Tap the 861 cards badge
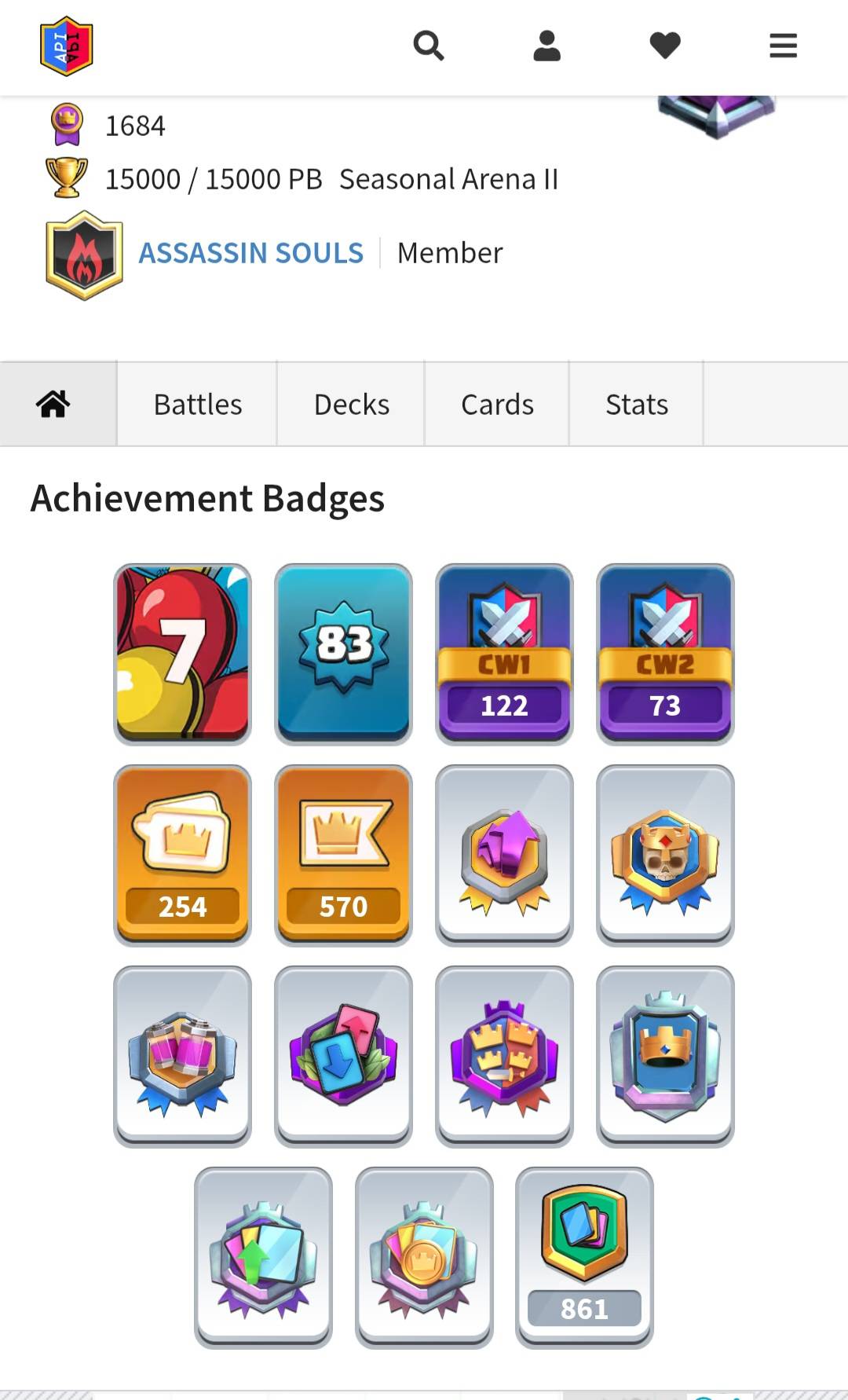 (x=584, y=1257)
